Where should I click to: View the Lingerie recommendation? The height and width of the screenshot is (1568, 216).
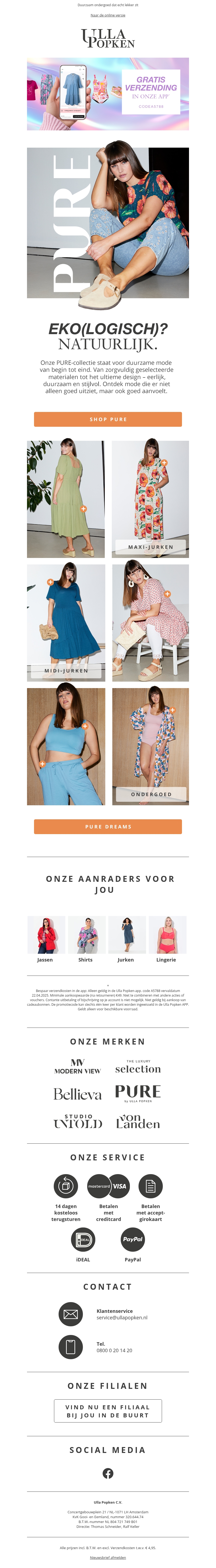(167, 939)
